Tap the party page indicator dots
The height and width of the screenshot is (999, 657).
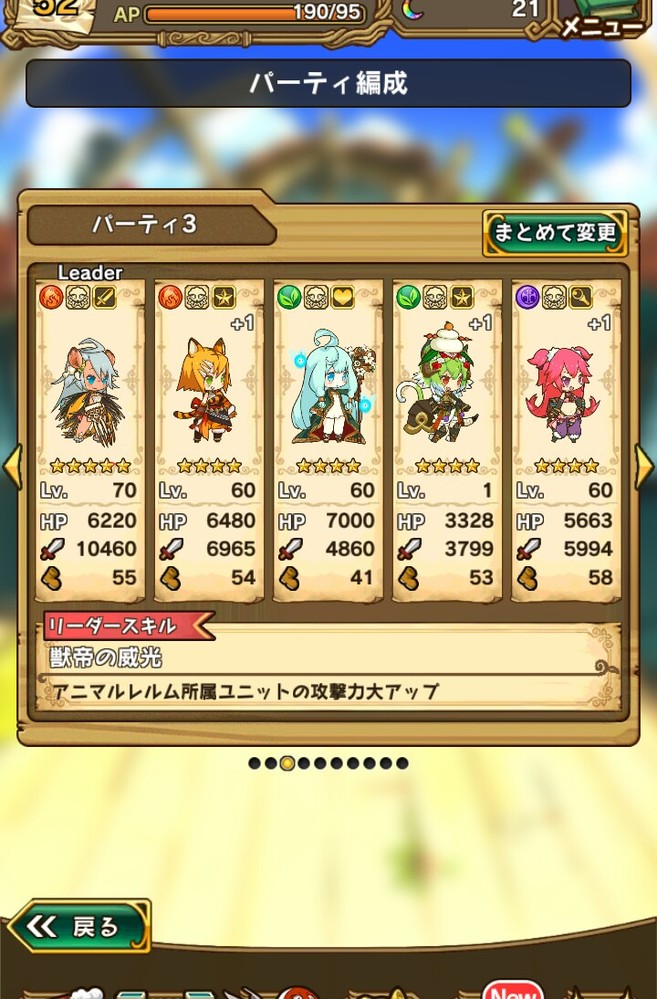[328, 763]
